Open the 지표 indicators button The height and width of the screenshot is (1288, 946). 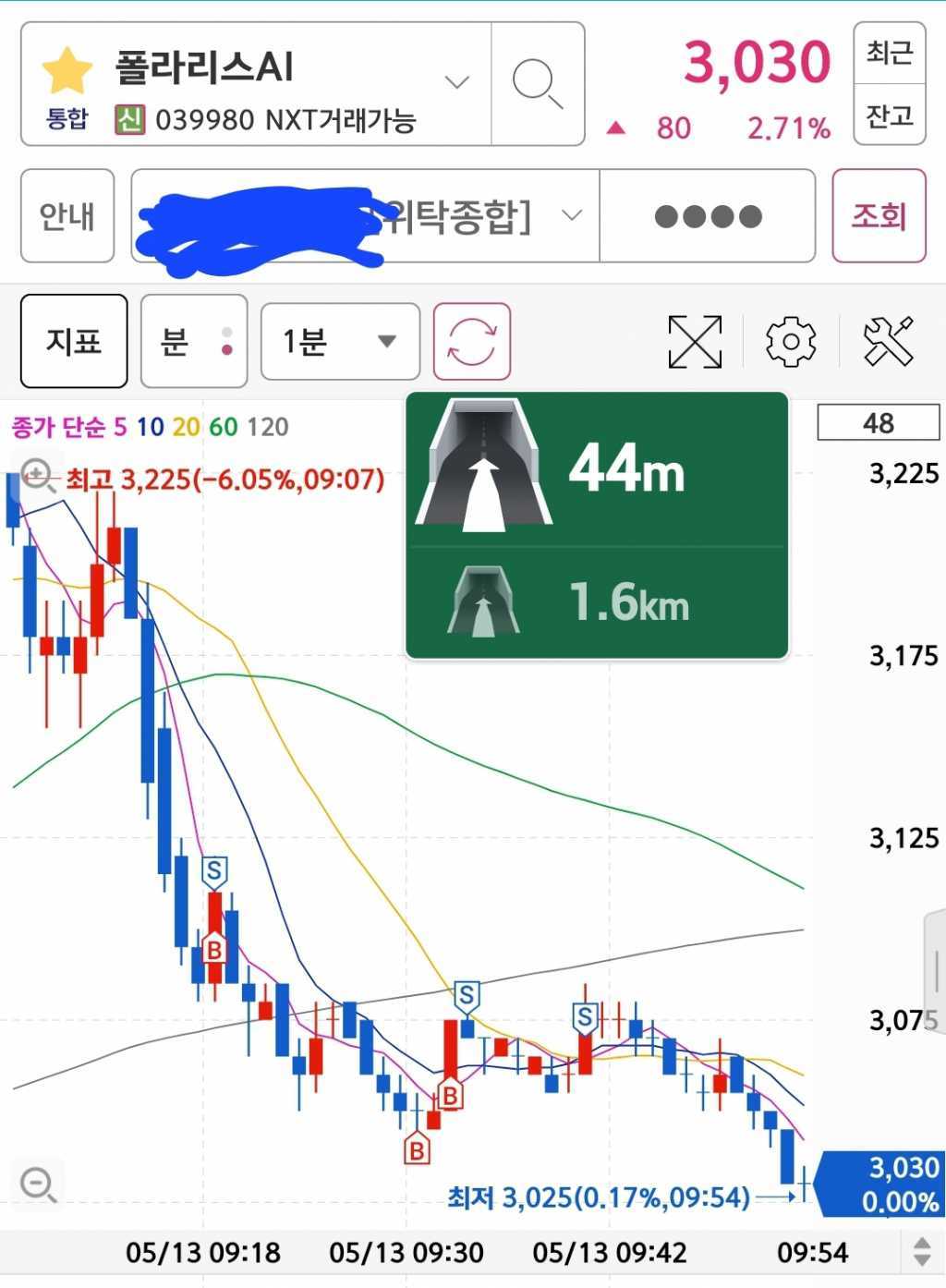[74, 342]
